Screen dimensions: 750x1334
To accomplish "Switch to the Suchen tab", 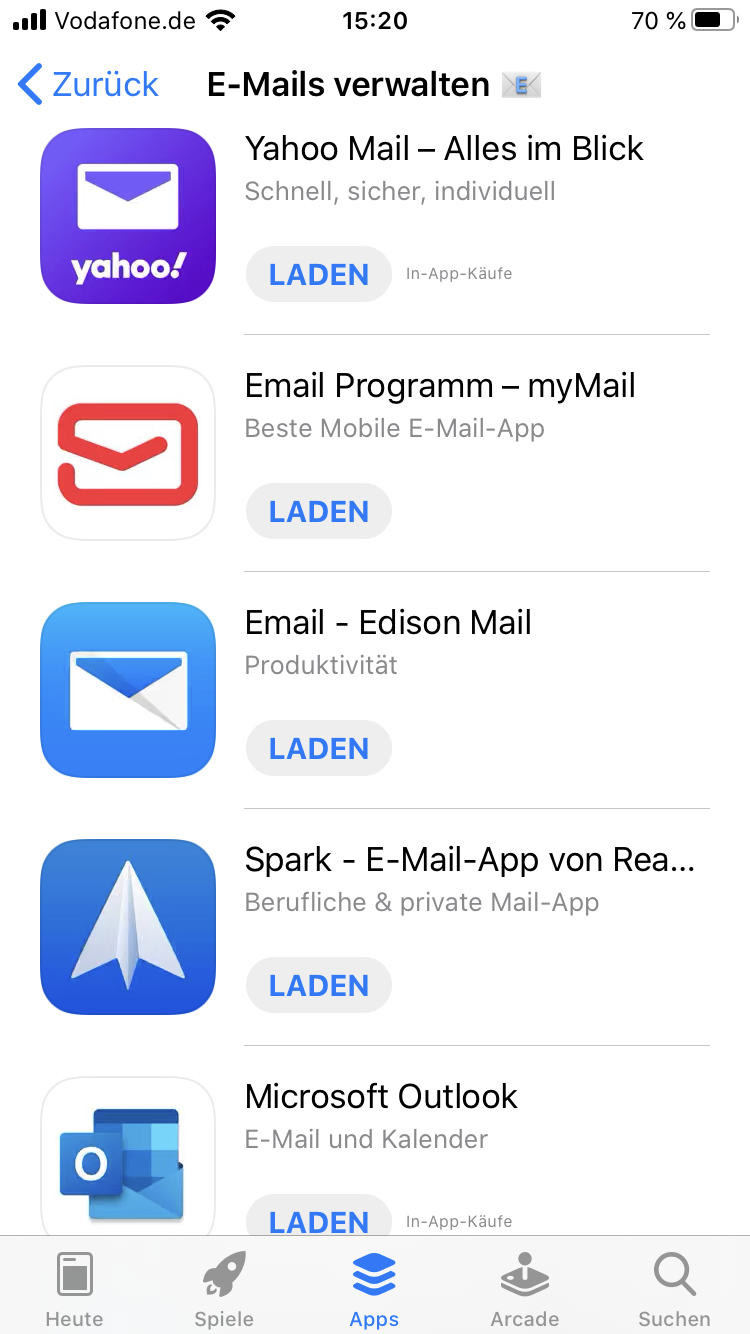I will click(674, 1289).
